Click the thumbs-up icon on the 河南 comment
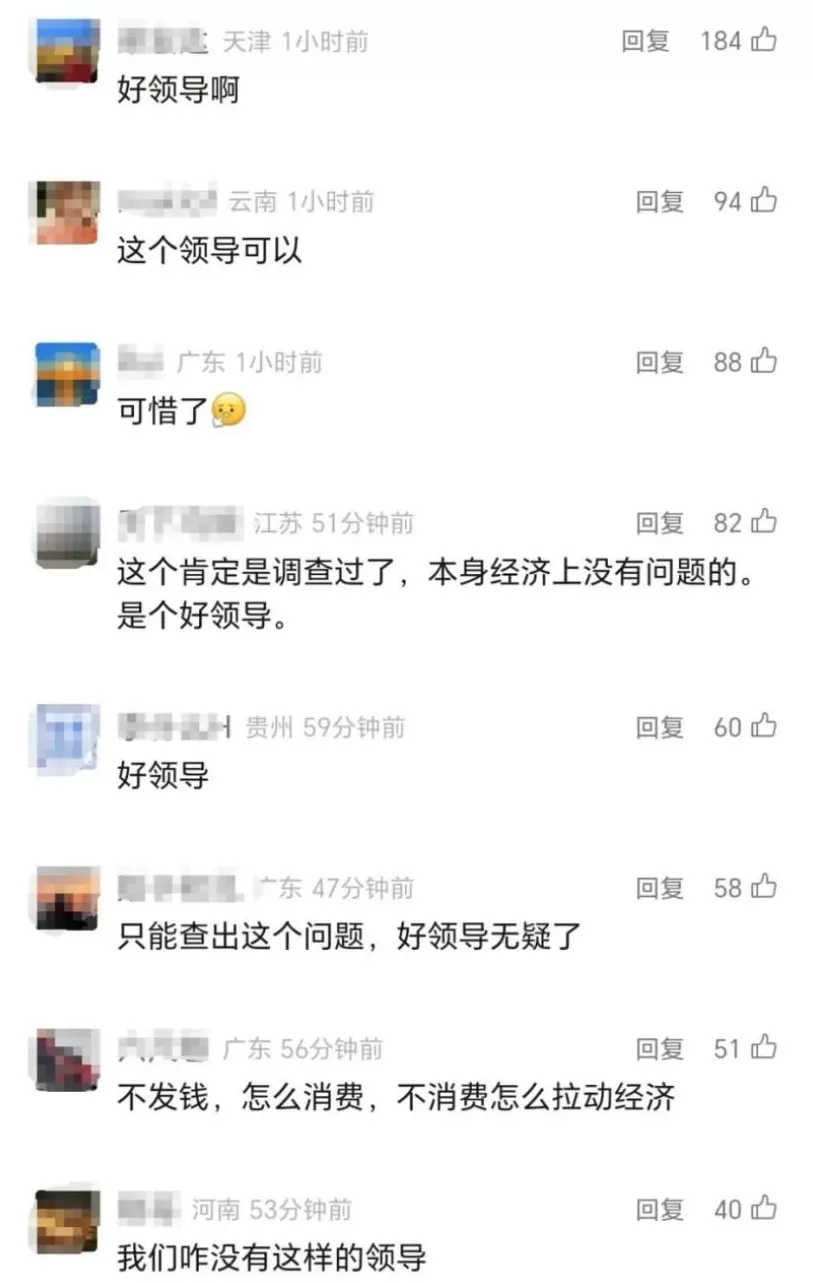The width and height of the screenshot is (813, 1283). [763, 1209]
